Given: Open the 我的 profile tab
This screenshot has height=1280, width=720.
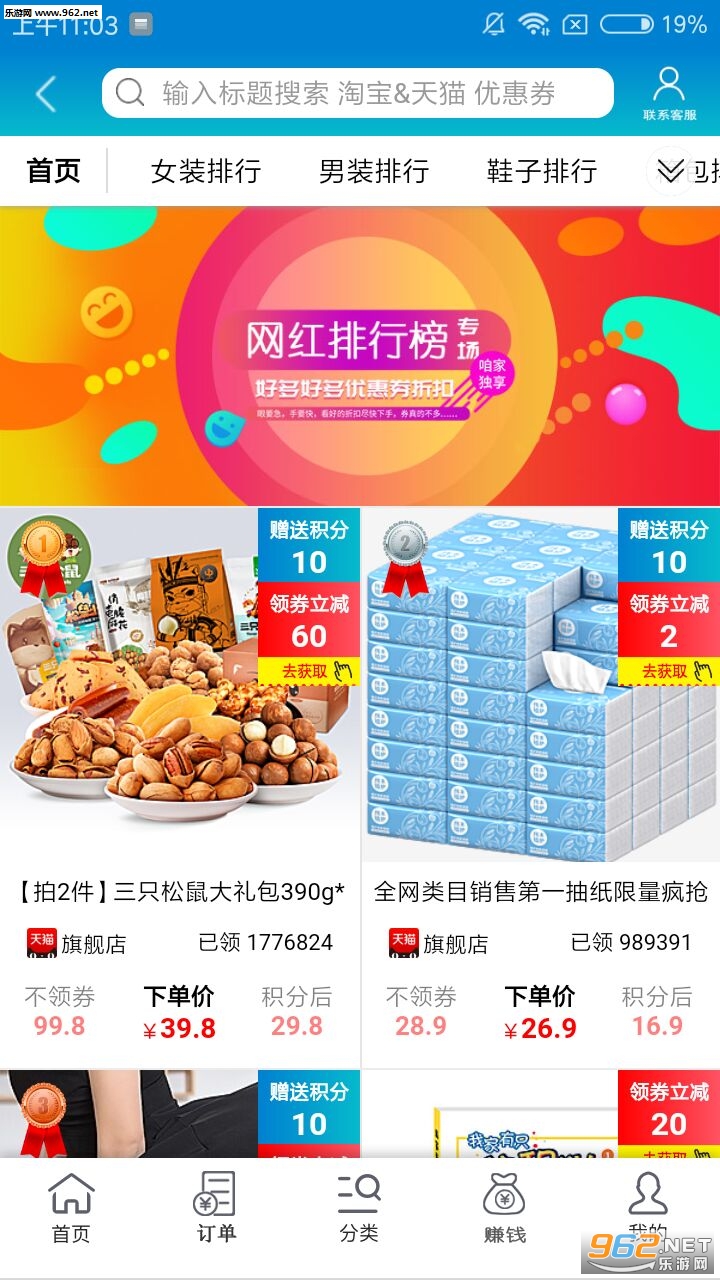Looking at the screenshot, I should point(647,1208).
